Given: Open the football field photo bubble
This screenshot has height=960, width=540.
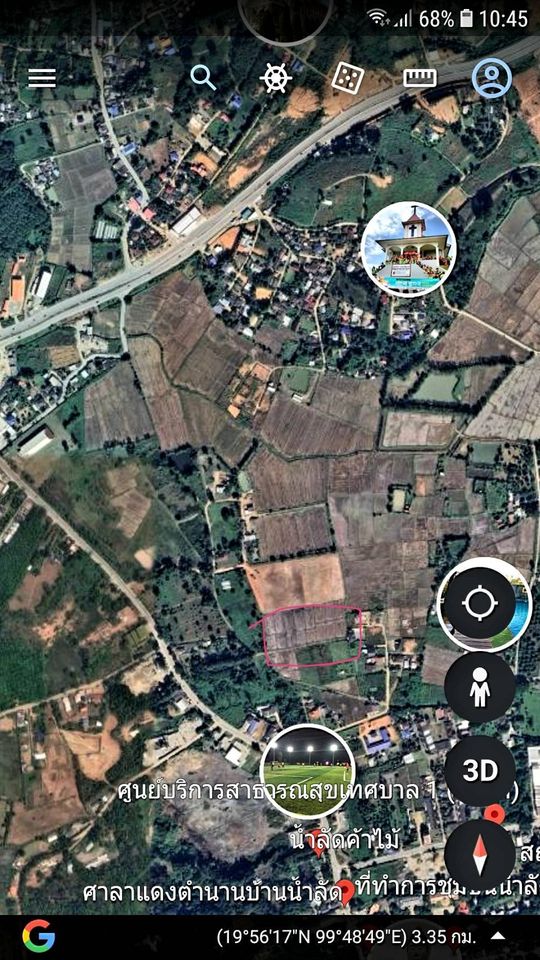Looking at the screenshot, I should [307, 771].
